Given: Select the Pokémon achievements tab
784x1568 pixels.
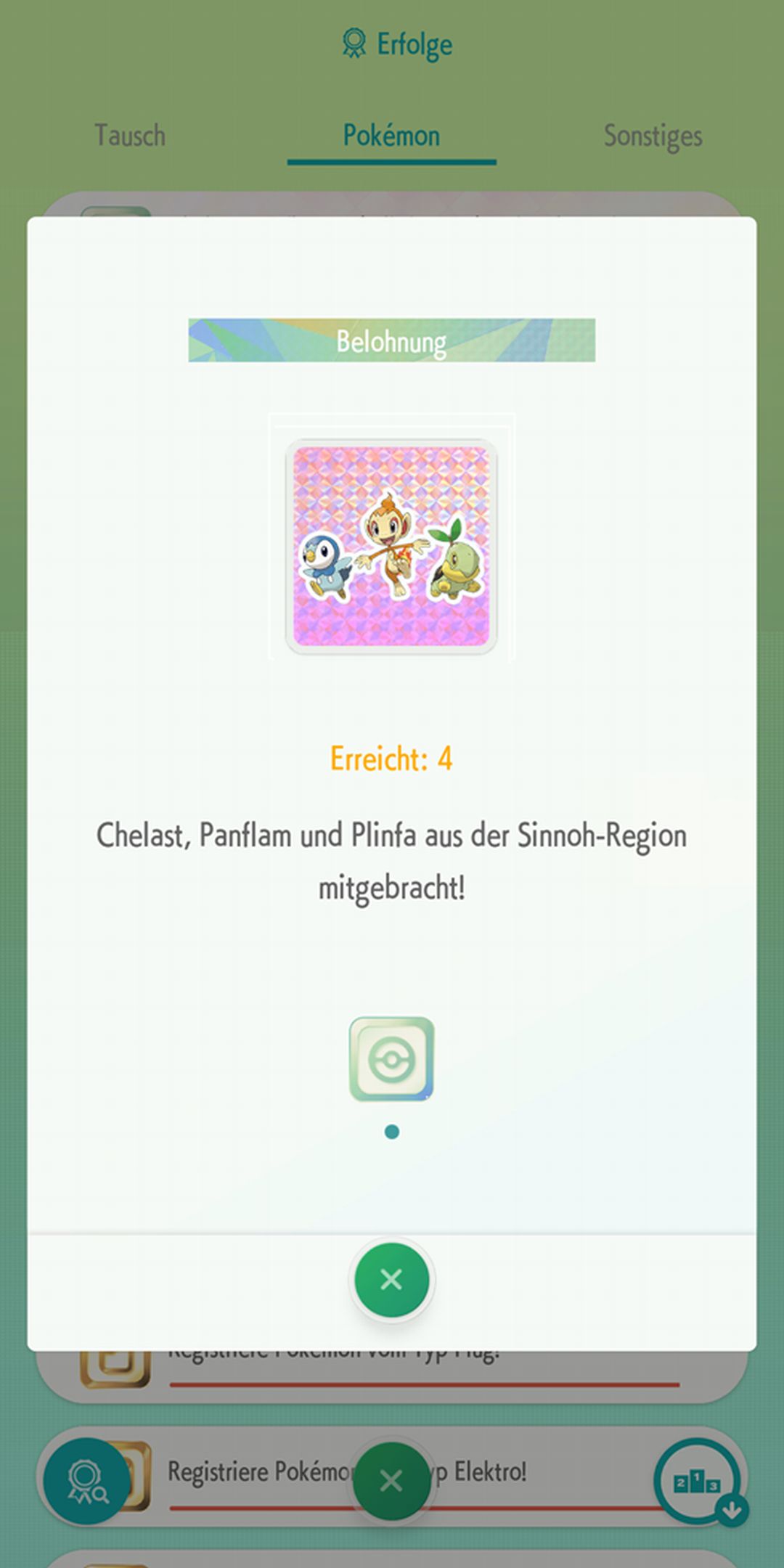Looking at the screenshot, I should (391, 136).
